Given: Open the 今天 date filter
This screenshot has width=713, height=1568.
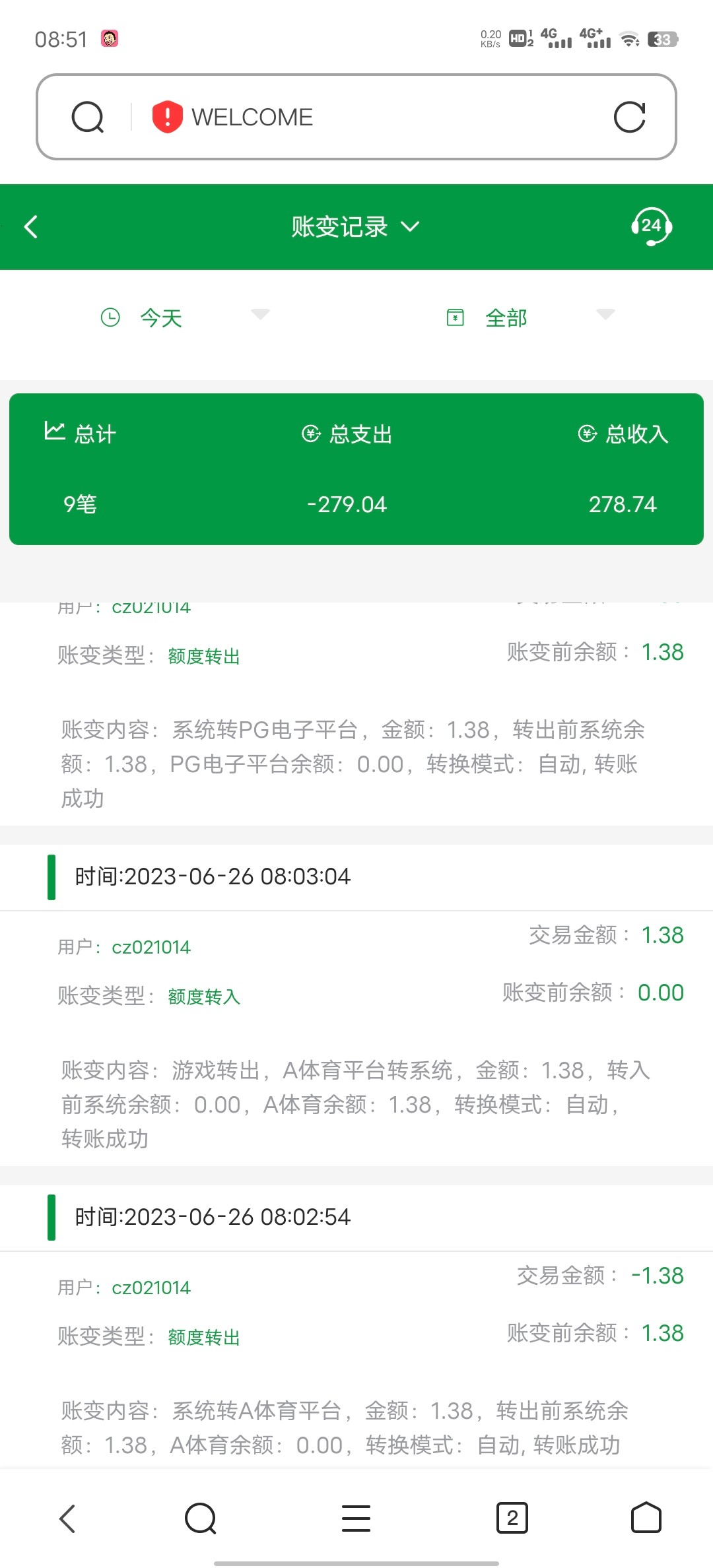Looking at the screenshot, I should pyautogui.click(x=185, y=318).
